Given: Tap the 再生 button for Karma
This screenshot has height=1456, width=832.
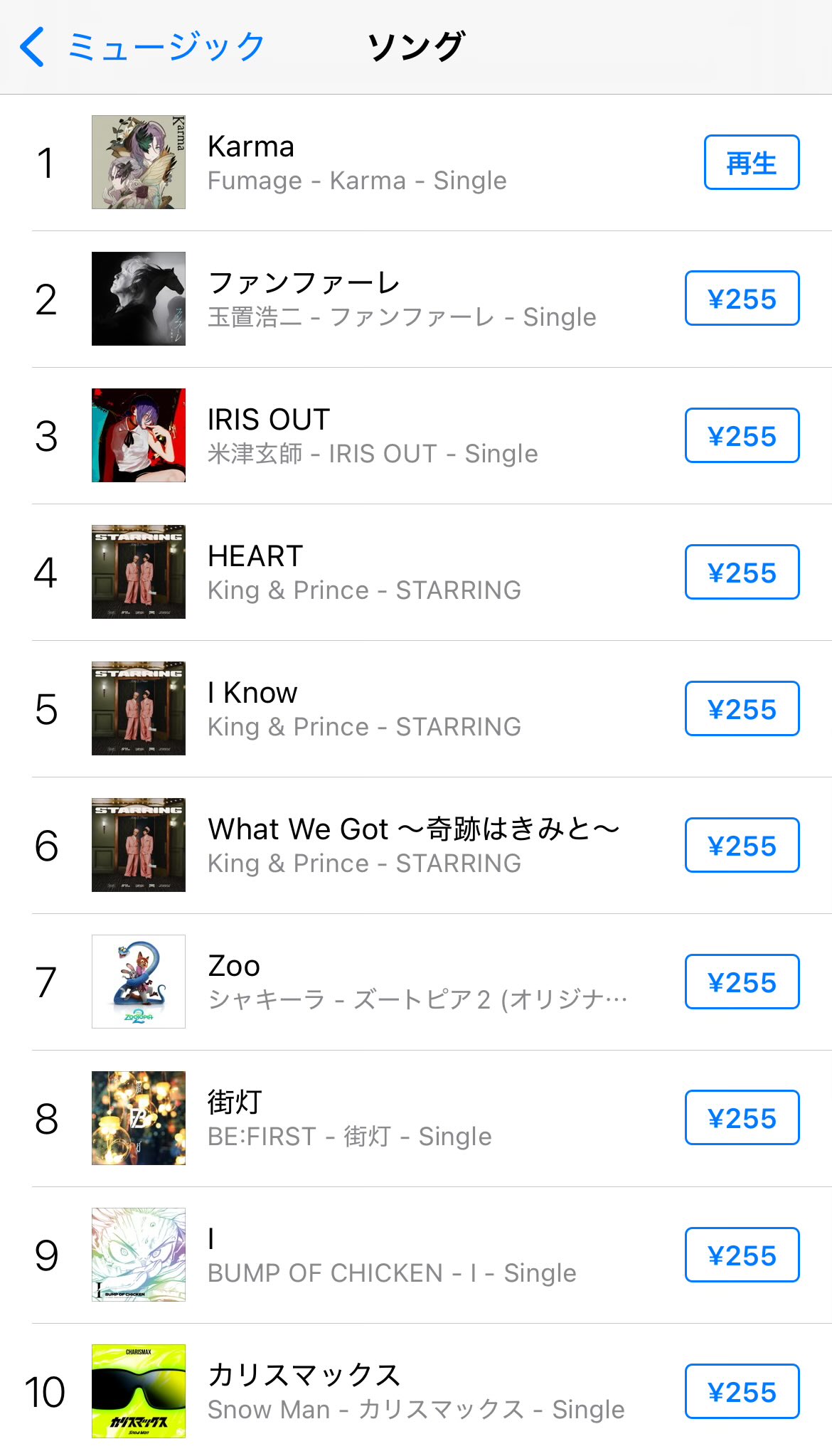Looking at the screenshot, I should pyautogui.click(x=752, y=162).
